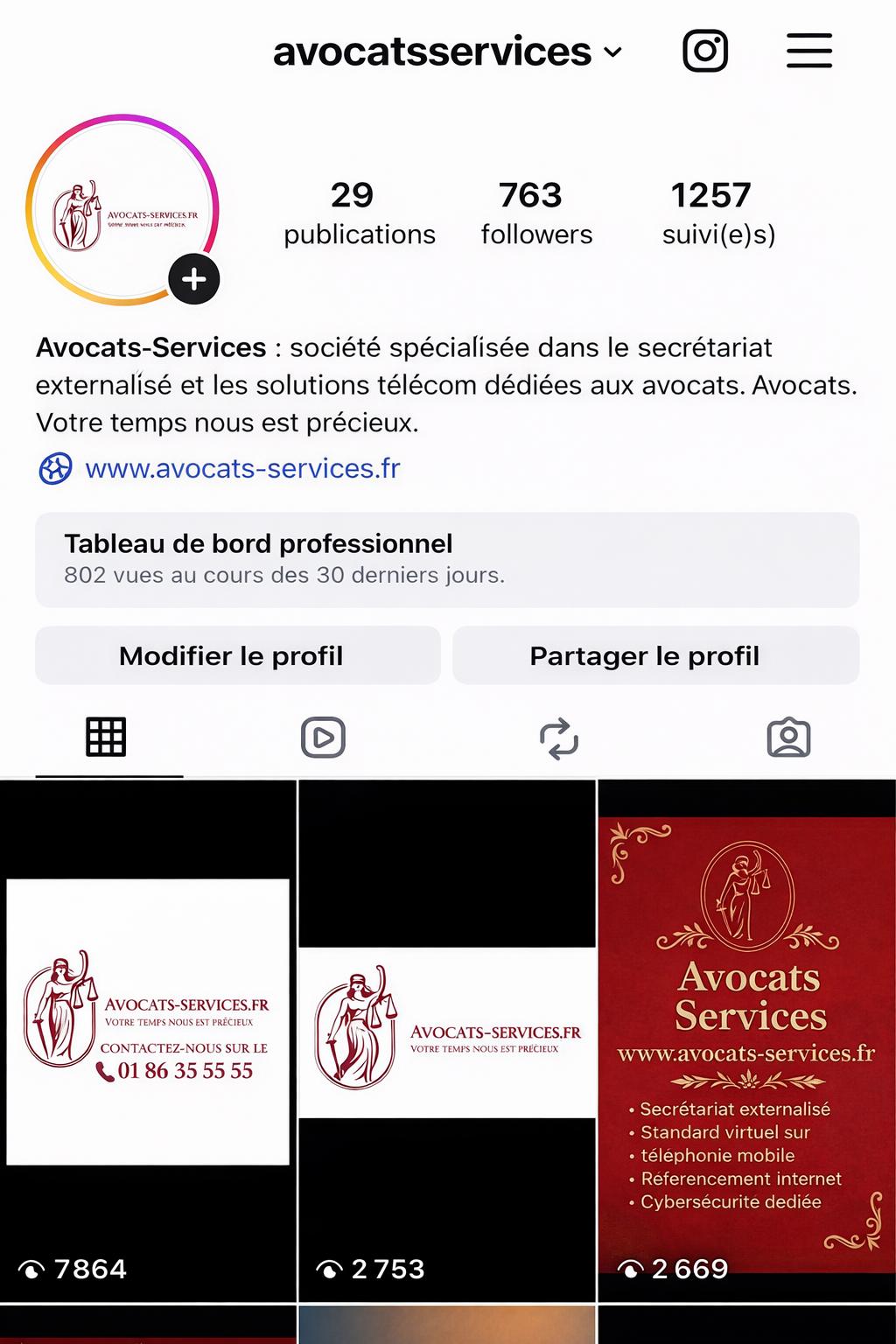Switch to the tagged photos tab
Image resolution: width=896 pixels, height=1344 pixels.
tap(788, 738)
